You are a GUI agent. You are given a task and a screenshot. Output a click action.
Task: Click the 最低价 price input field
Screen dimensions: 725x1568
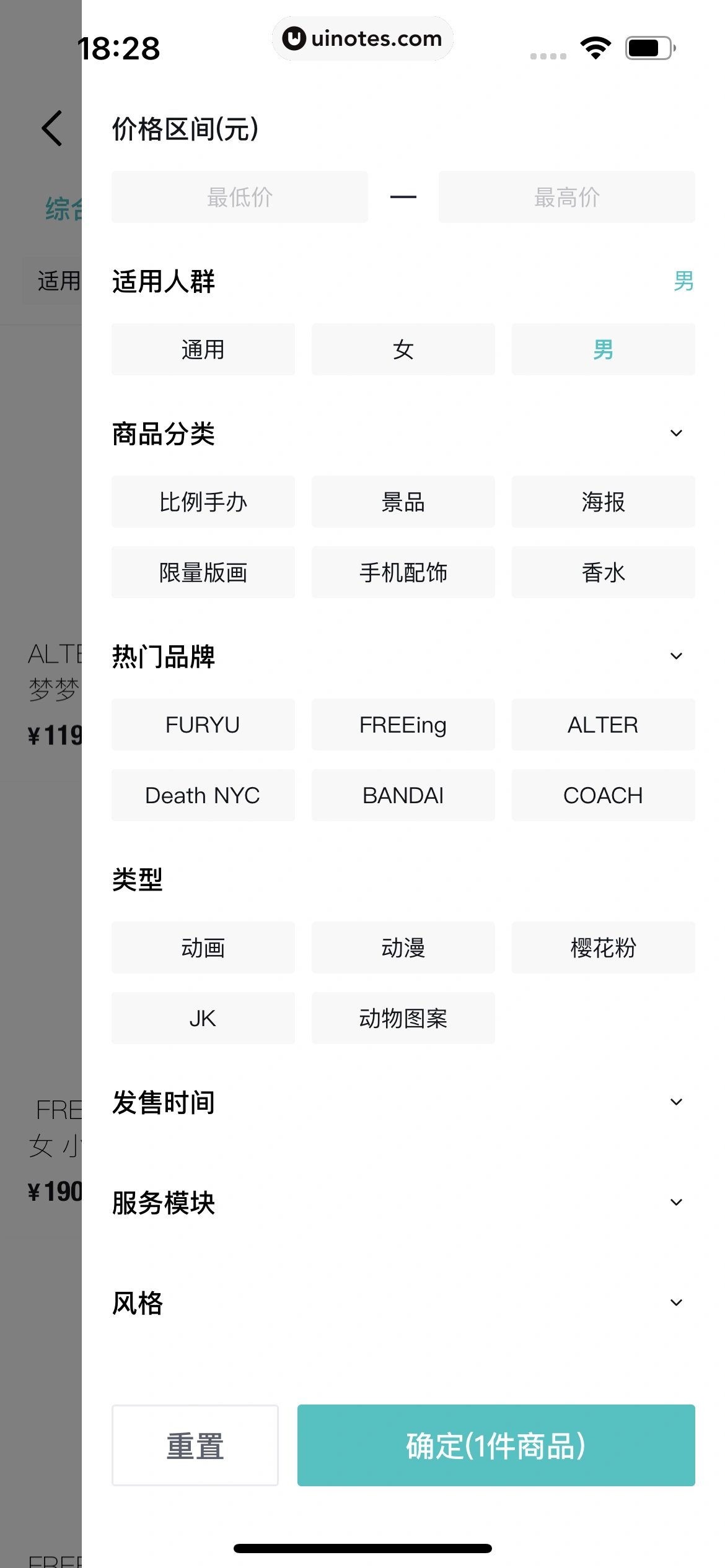tap(239, 196)
